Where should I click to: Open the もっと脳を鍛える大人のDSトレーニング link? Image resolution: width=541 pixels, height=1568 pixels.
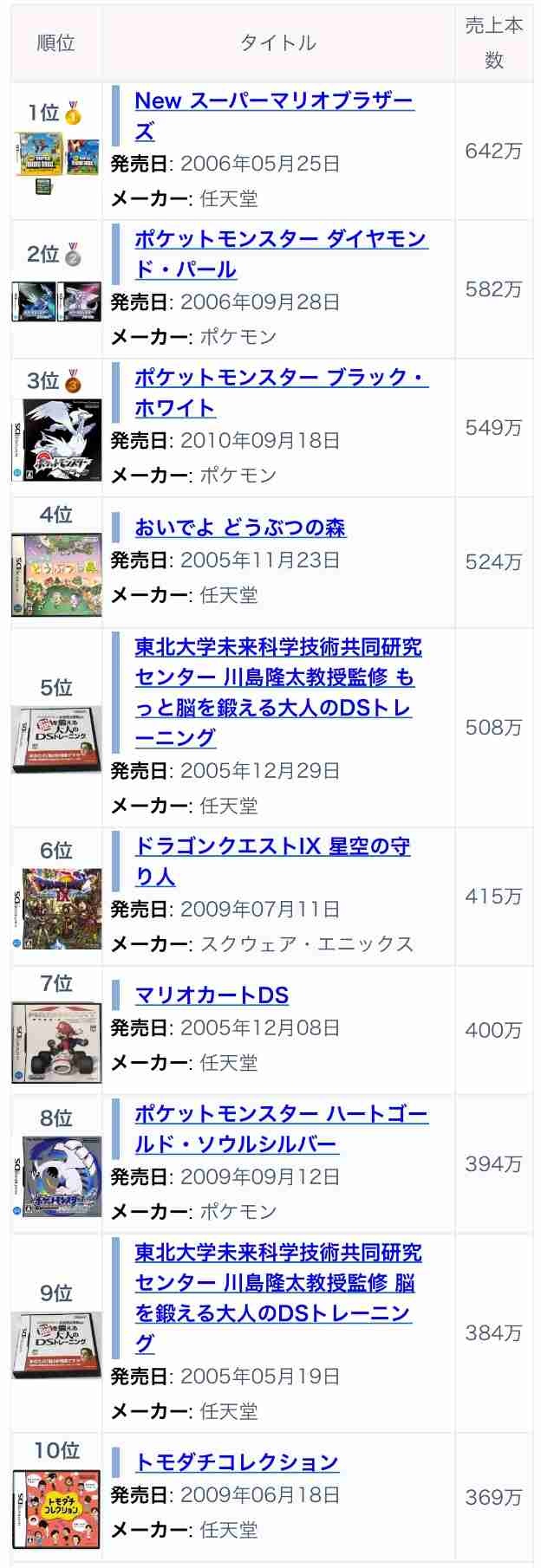277,677
